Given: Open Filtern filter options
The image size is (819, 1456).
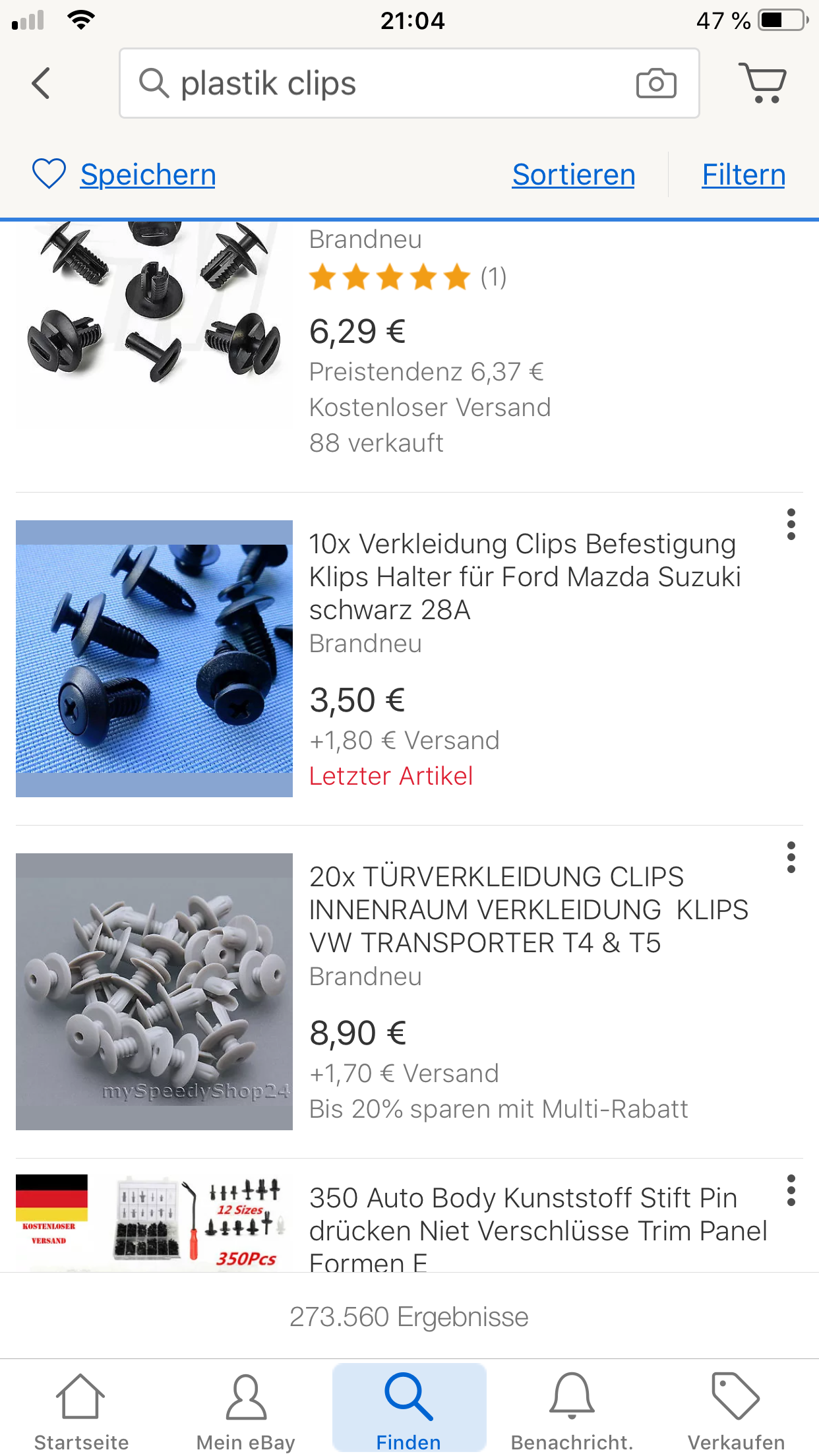Looking at the screenshot, I should point(743,175).
